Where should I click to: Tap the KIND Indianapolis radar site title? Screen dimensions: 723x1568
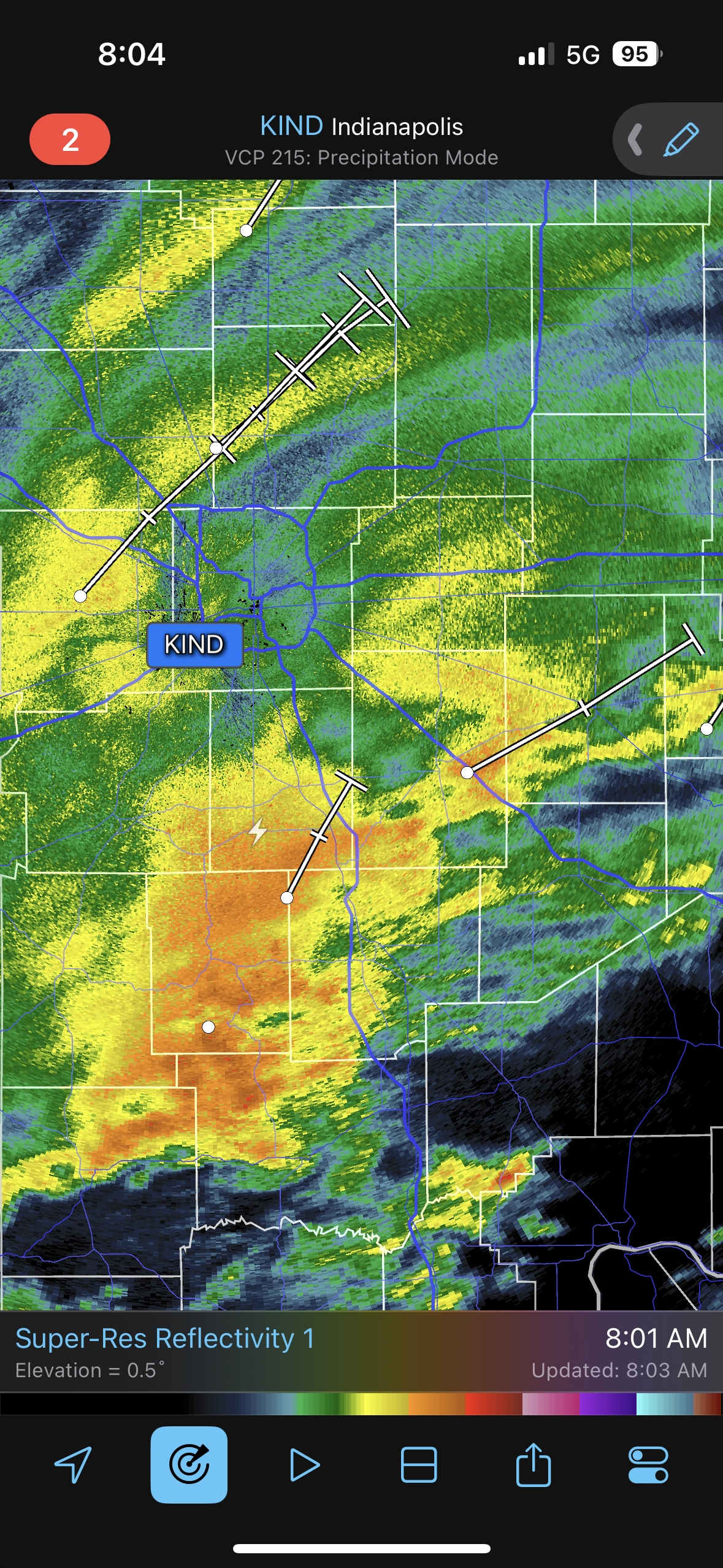point(361,126)
